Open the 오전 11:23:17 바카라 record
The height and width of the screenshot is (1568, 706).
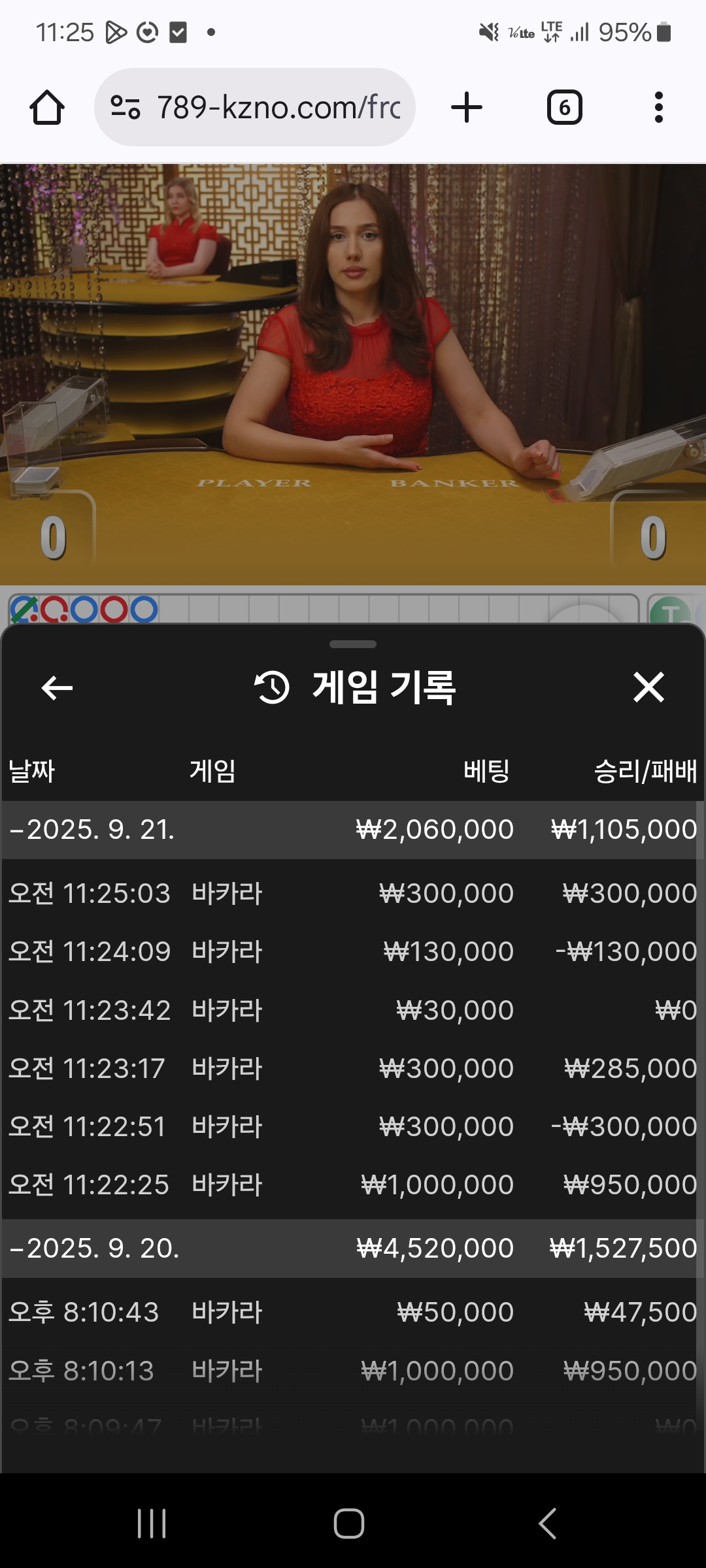352,1068
